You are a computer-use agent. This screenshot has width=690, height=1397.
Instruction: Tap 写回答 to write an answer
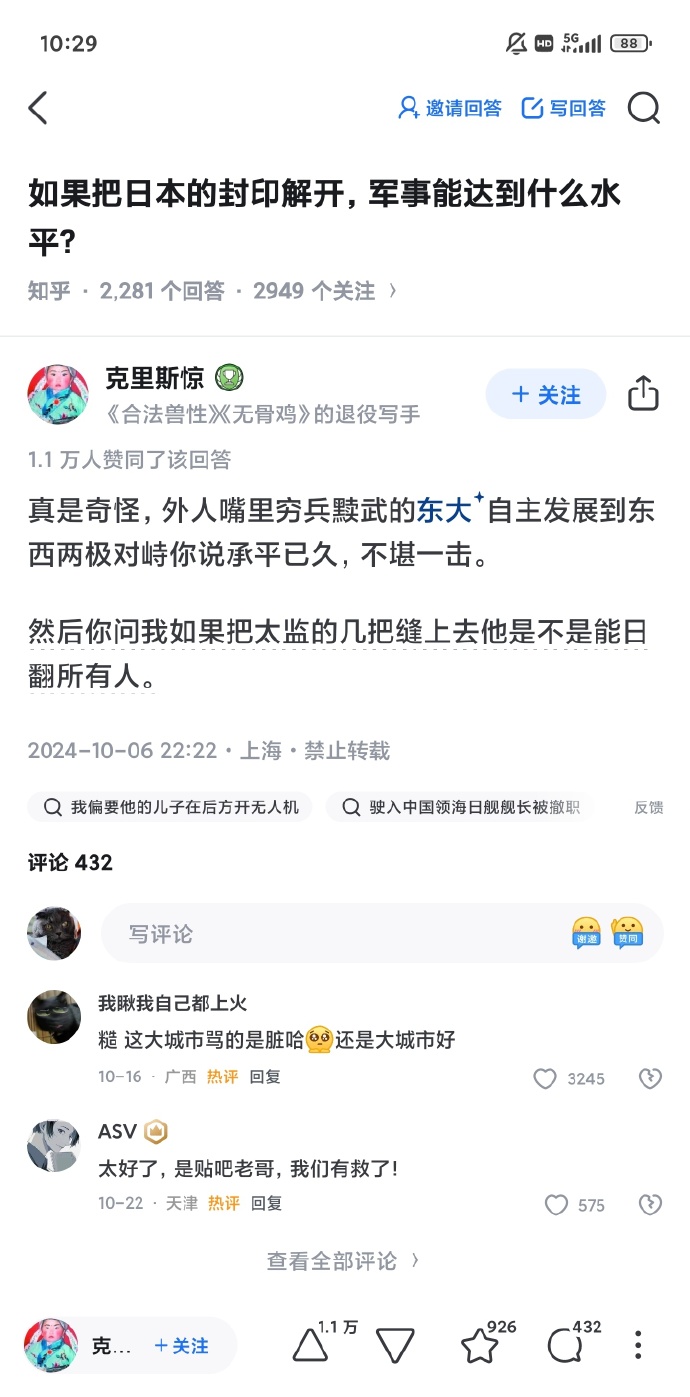pos(564,108)
